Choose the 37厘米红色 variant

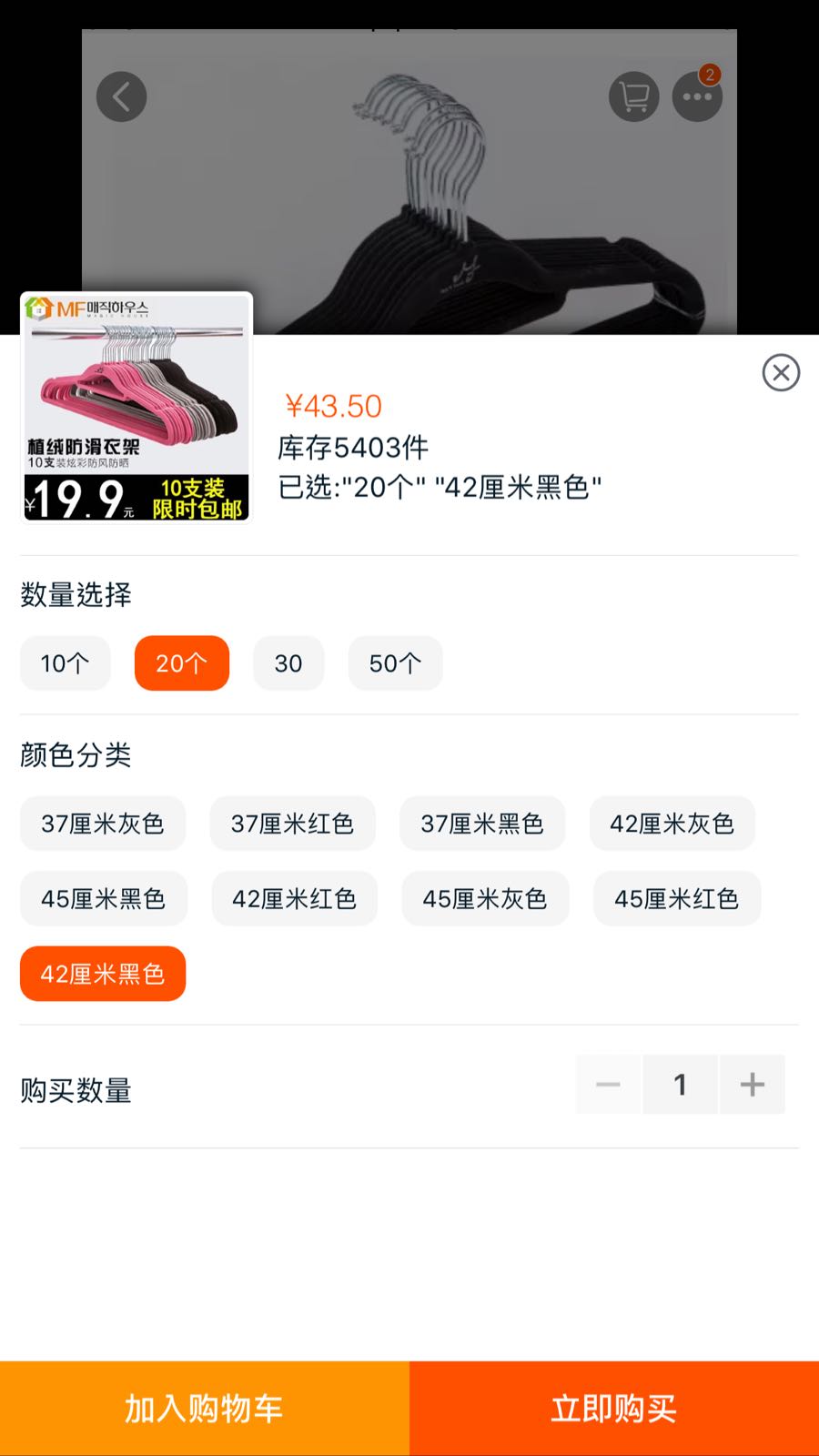pos(292,824)
